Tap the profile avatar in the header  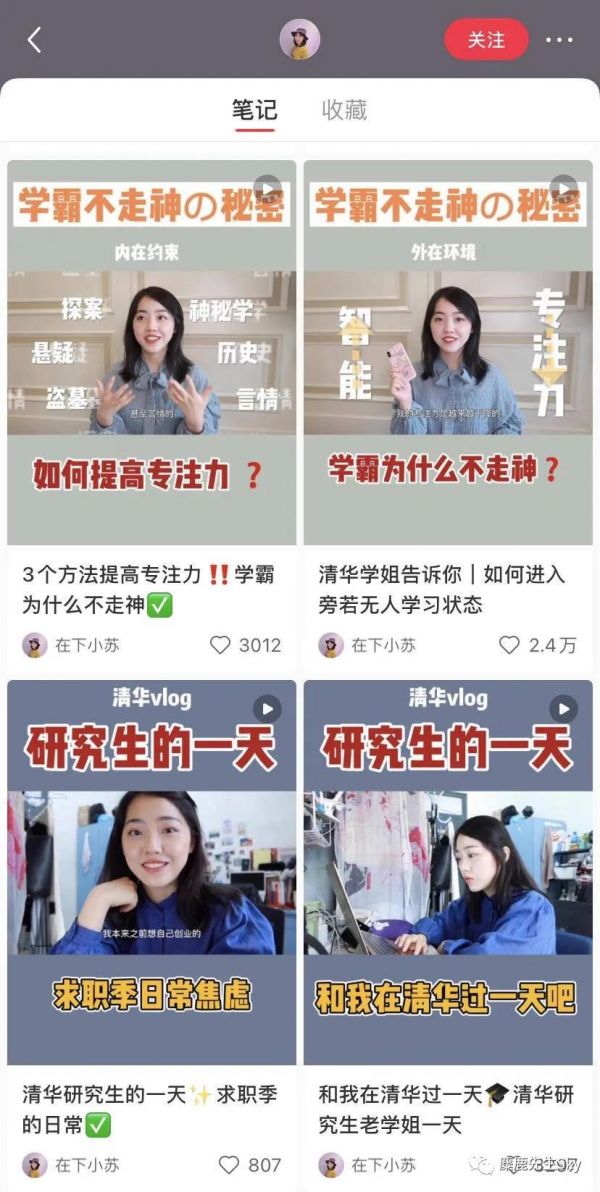point(300,40)
